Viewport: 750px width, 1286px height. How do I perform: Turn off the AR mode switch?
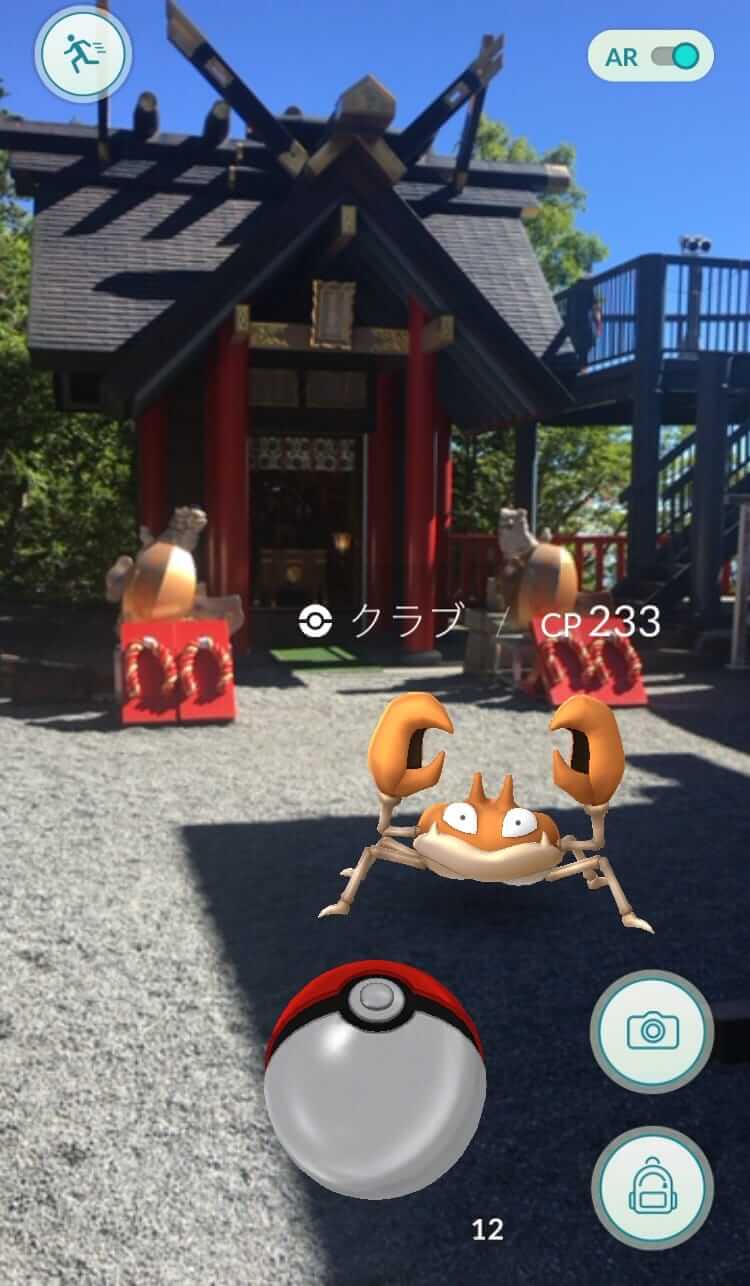pos(675,56)
